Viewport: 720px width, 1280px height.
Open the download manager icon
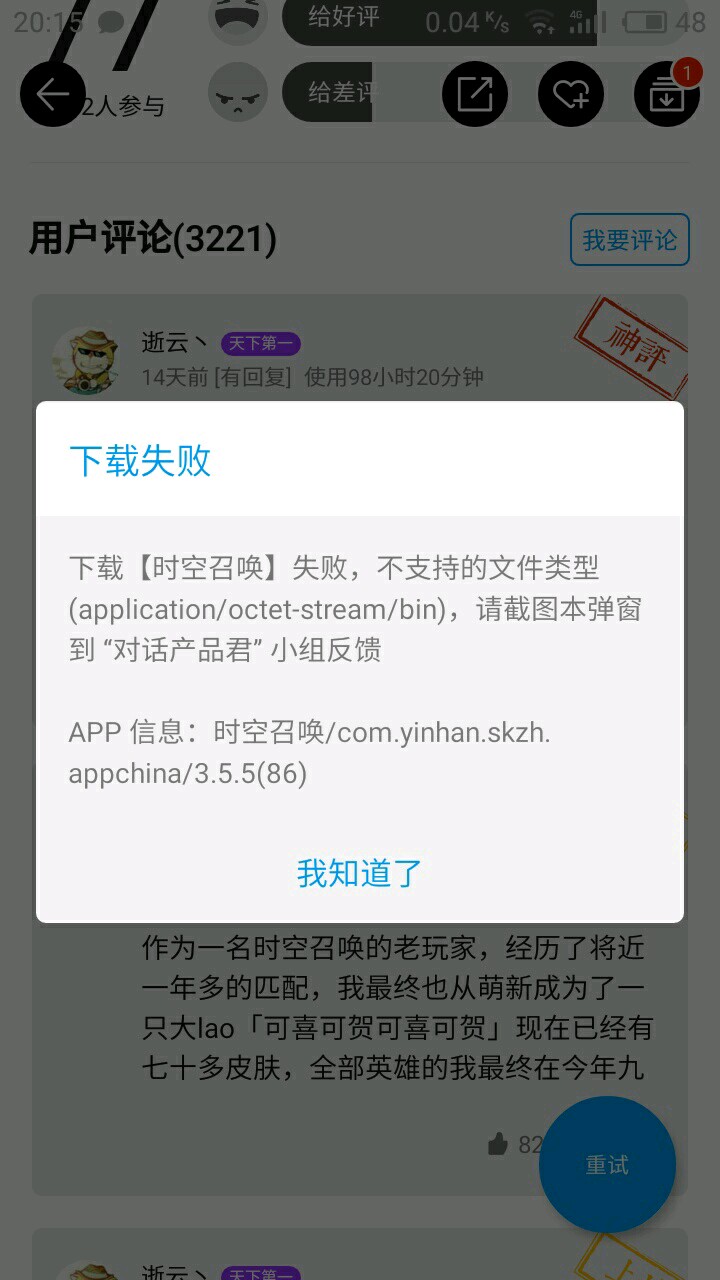(x=667, y=94)
